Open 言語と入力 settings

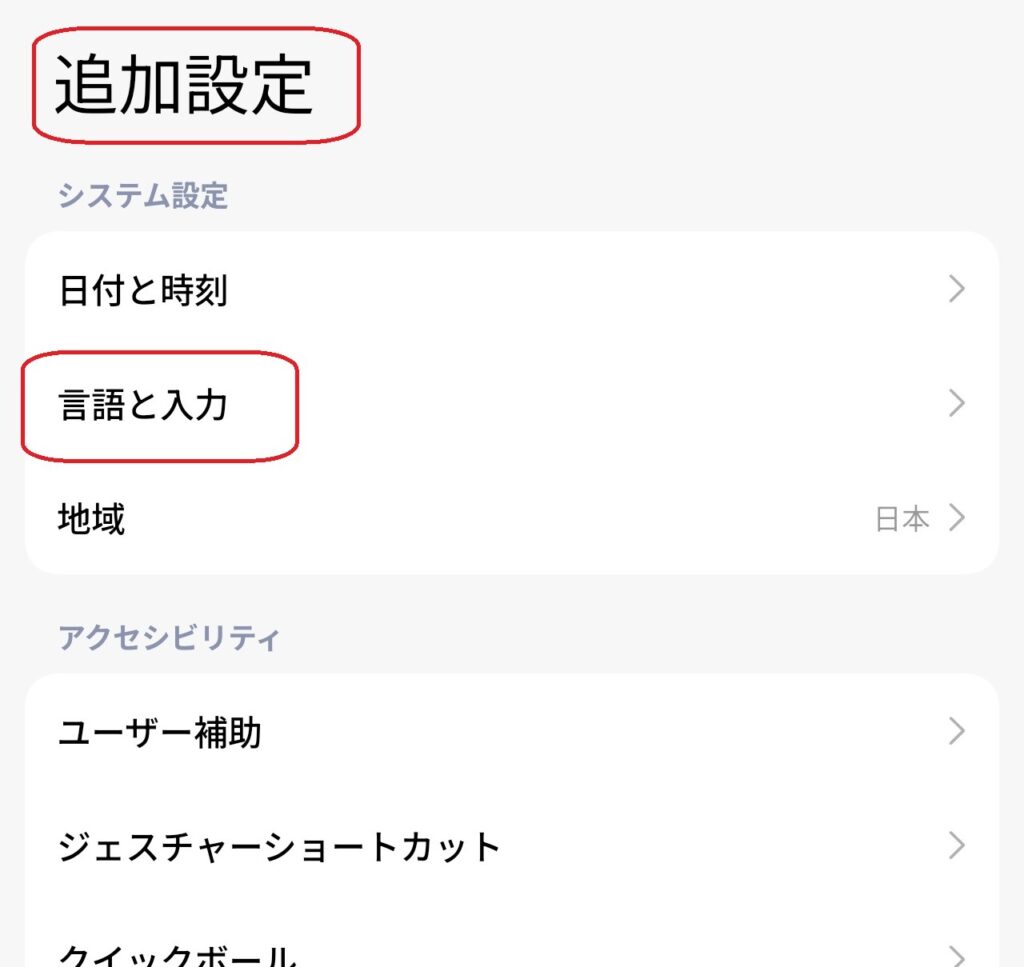pyautogui.click(x=510, y=405)
